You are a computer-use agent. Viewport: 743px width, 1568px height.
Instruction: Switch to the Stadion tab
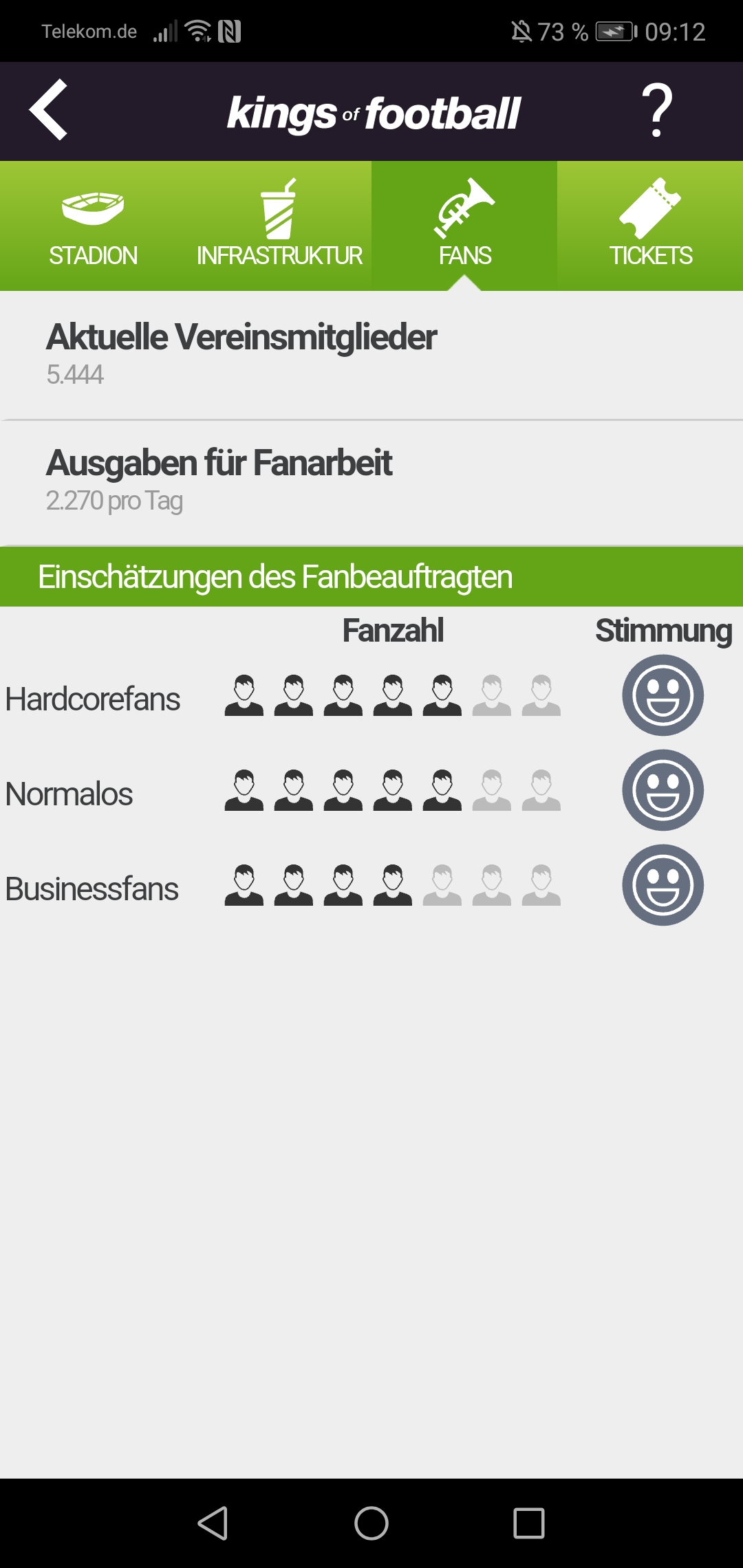click(x=93, y=226)
